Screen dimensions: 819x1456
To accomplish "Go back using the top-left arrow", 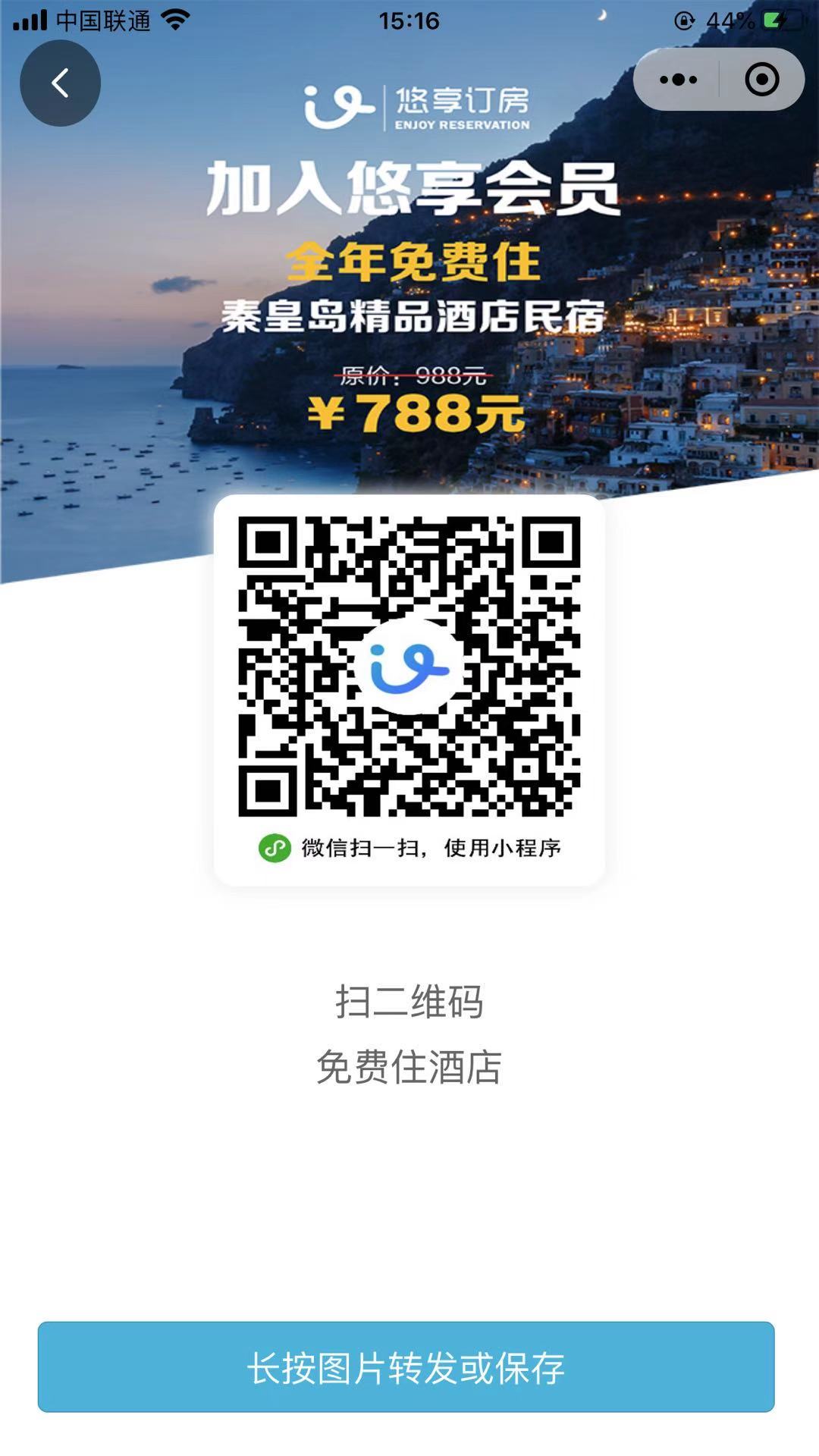I will (60, 83).
